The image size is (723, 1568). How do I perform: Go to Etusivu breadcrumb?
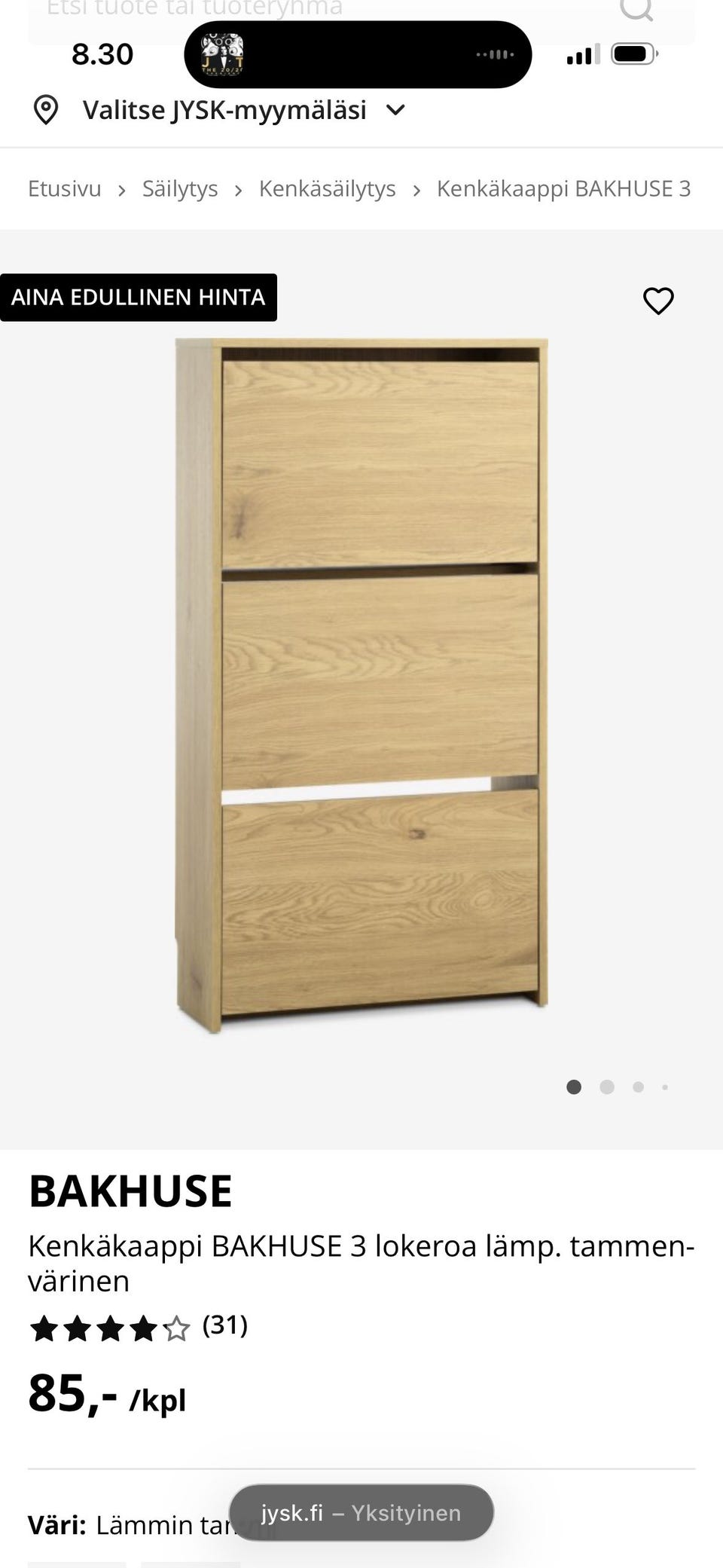coord(65,188)
